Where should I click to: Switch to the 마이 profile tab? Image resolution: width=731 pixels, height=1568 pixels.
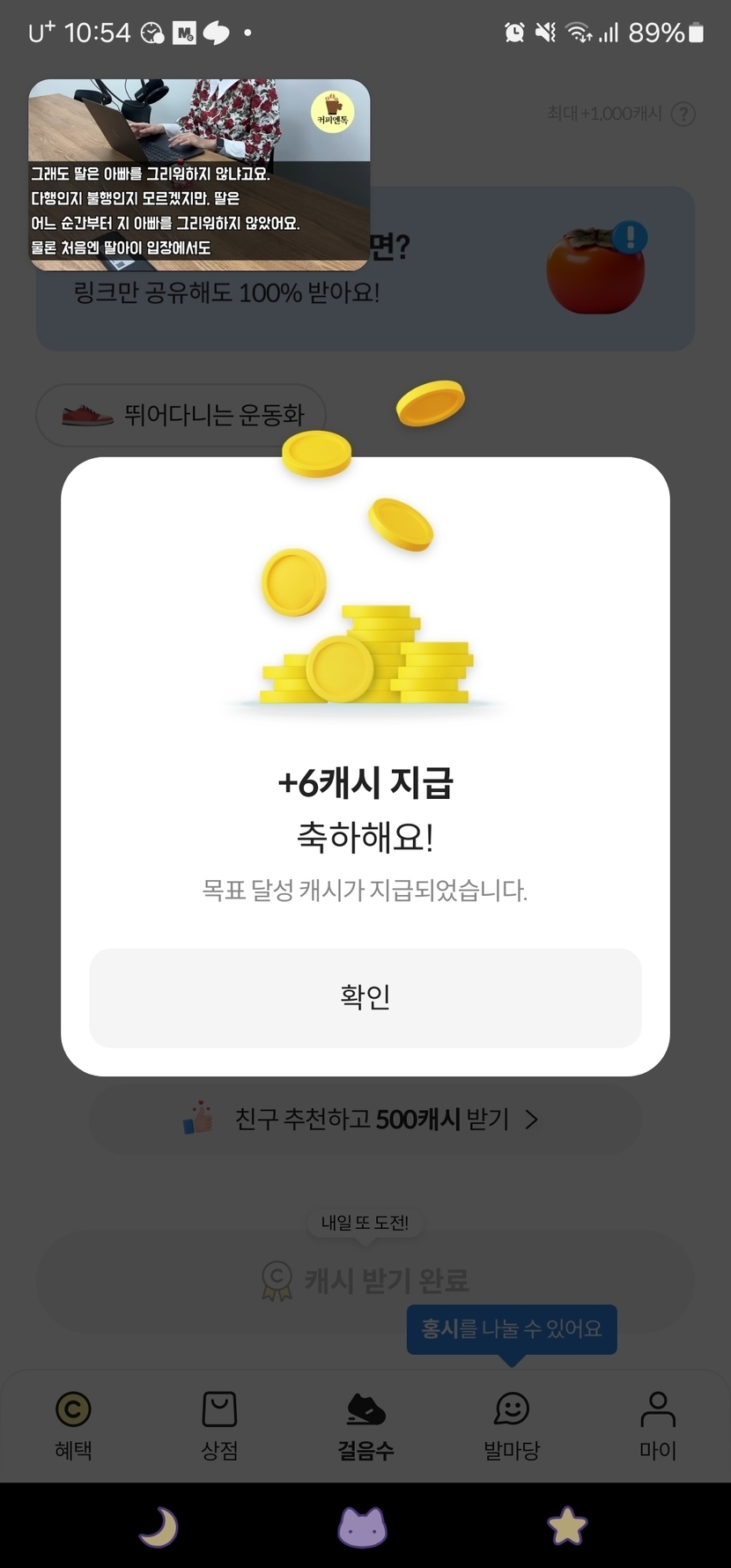(x=658, y=1425)
